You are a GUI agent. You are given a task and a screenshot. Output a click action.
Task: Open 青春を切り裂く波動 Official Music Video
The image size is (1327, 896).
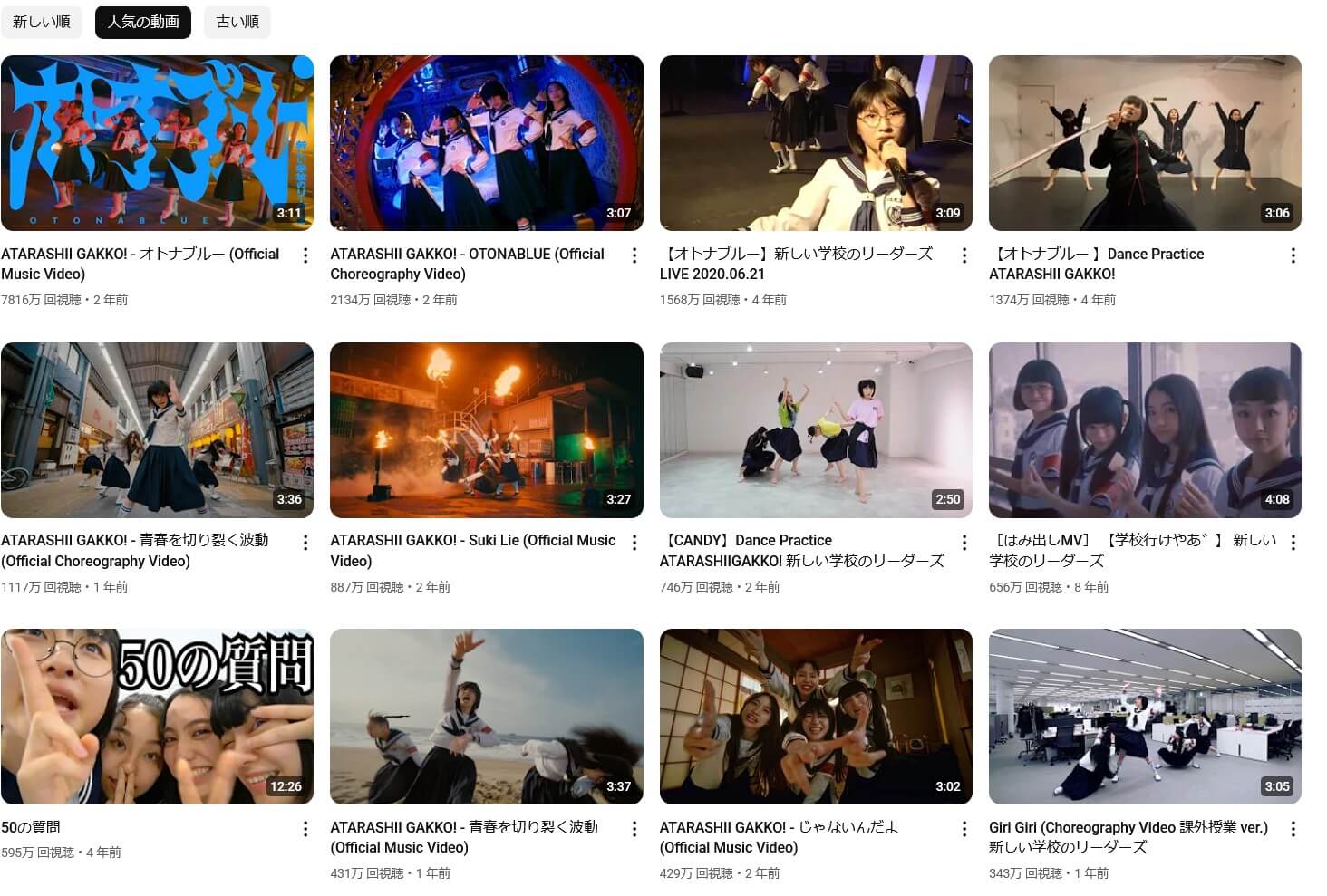(486, 717)
